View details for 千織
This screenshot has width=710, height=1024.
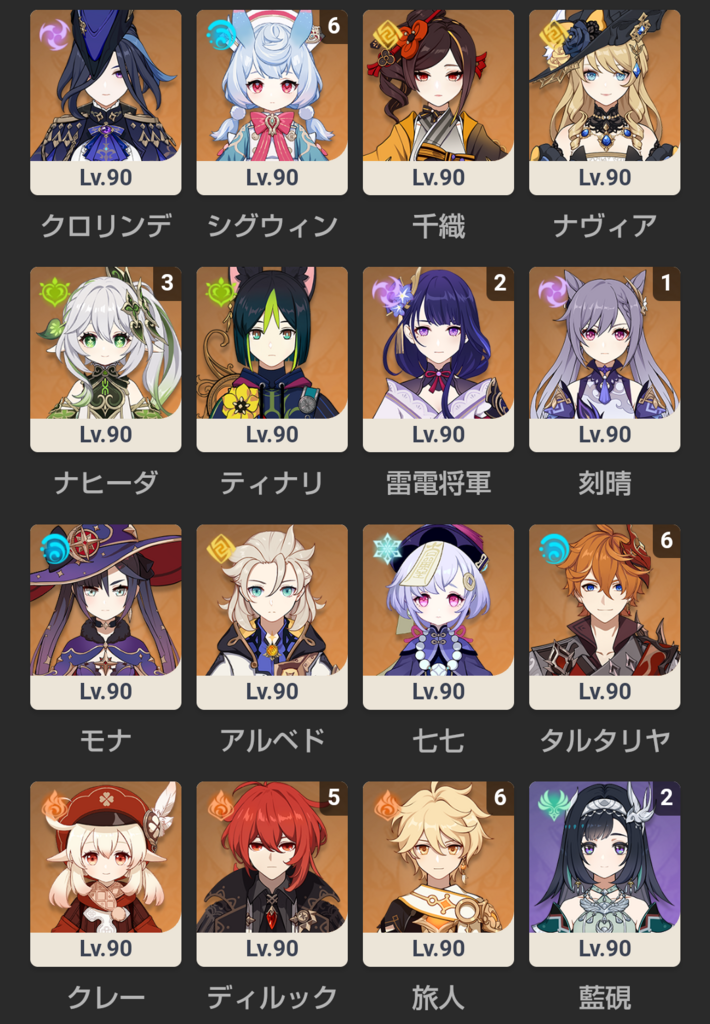tap(438, 102)
